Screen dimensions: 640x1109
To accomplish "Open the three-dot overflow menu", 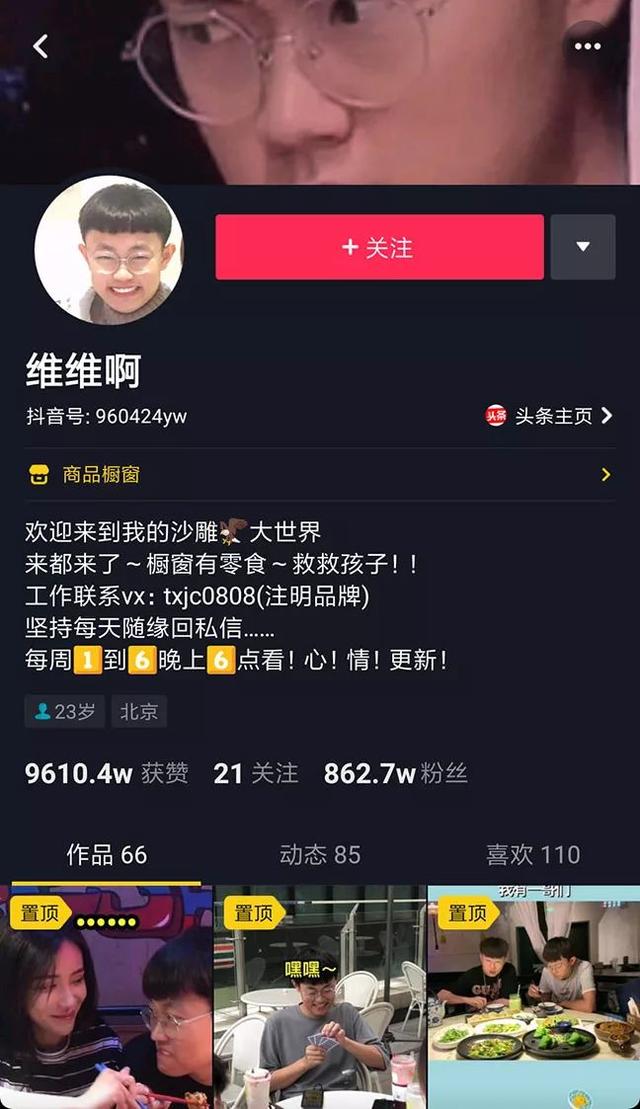I will point(587,46).
